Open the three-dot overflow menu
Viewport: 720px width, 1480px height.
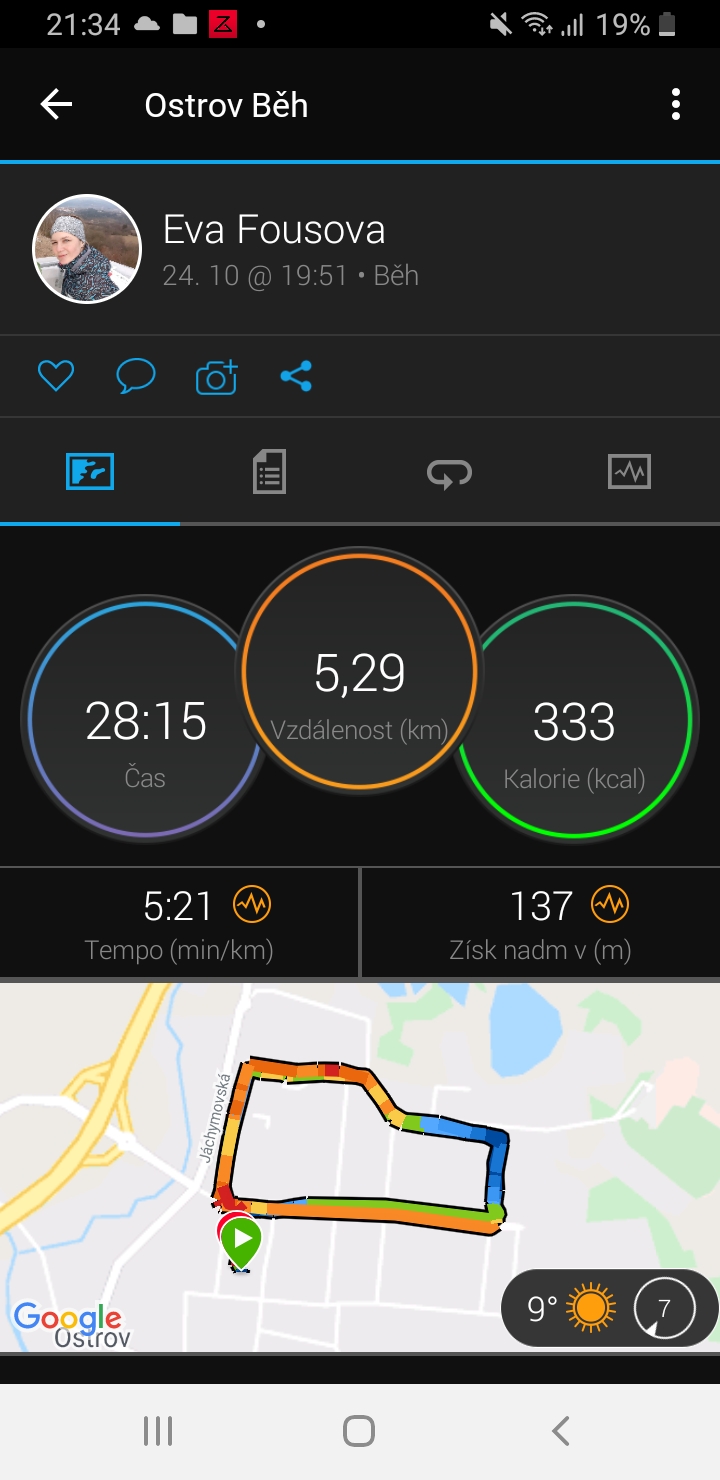coord(676,105)
